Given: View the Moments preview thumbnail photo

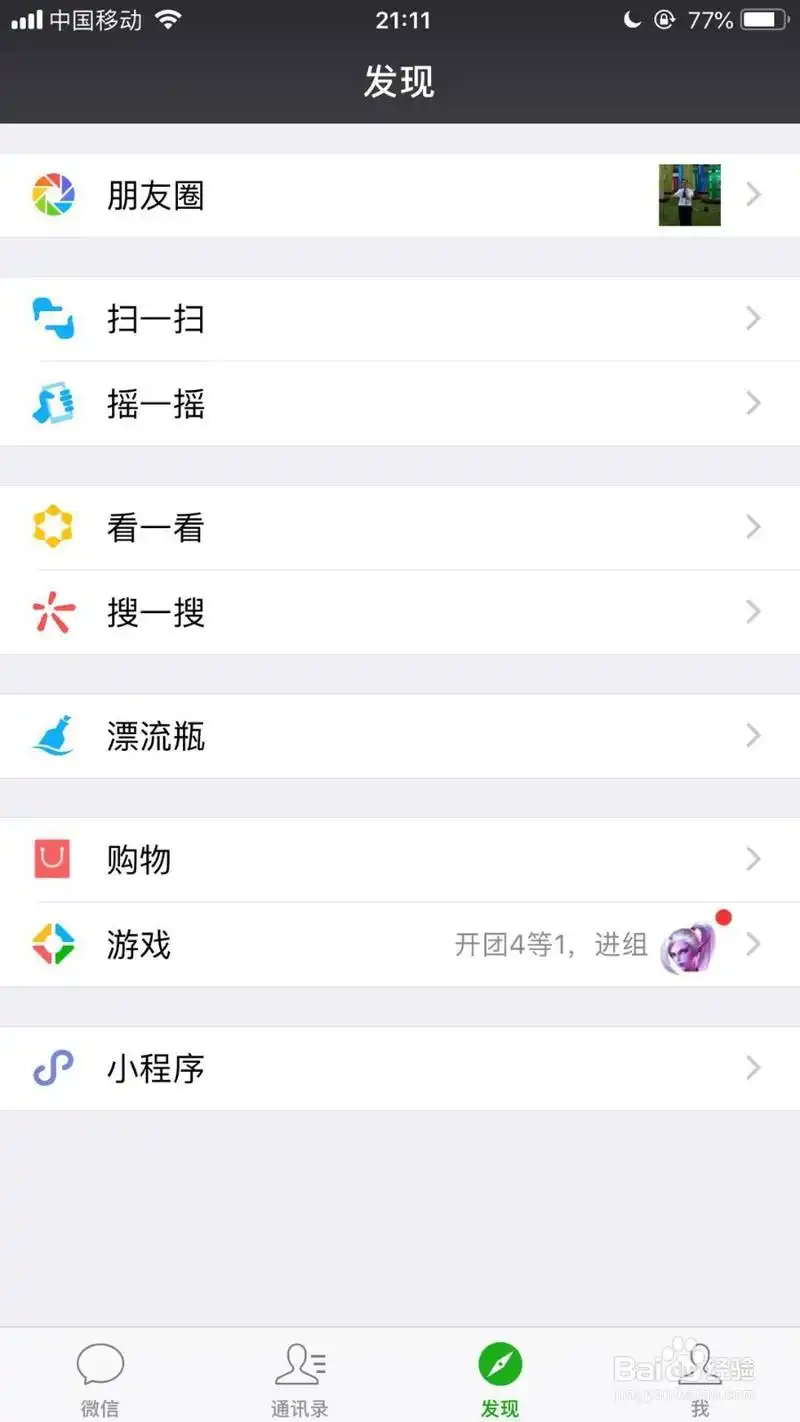Looking at the screenshot, I should pos(689,196).
